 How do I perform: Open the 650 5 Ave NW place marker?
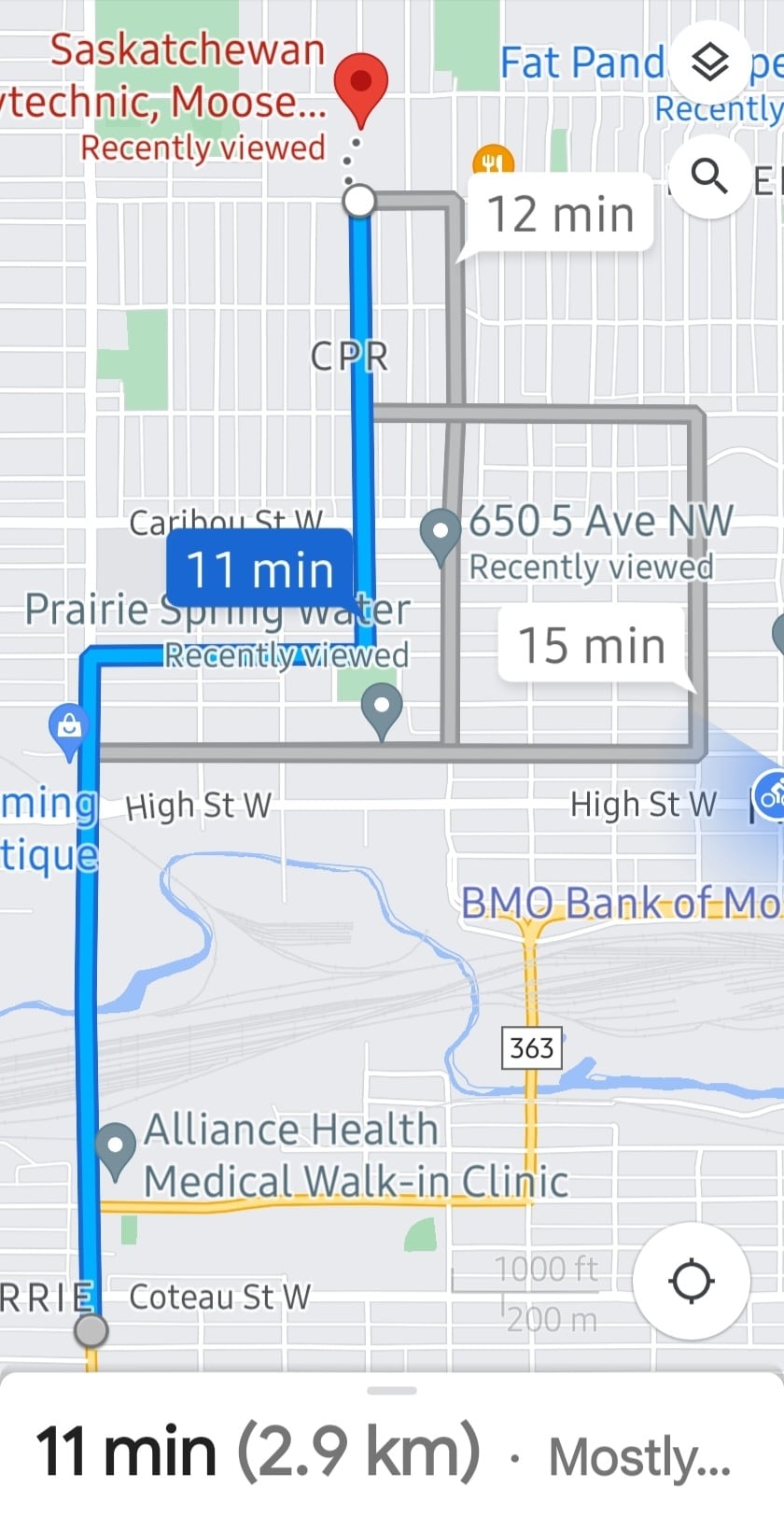[x=440, y=533]
